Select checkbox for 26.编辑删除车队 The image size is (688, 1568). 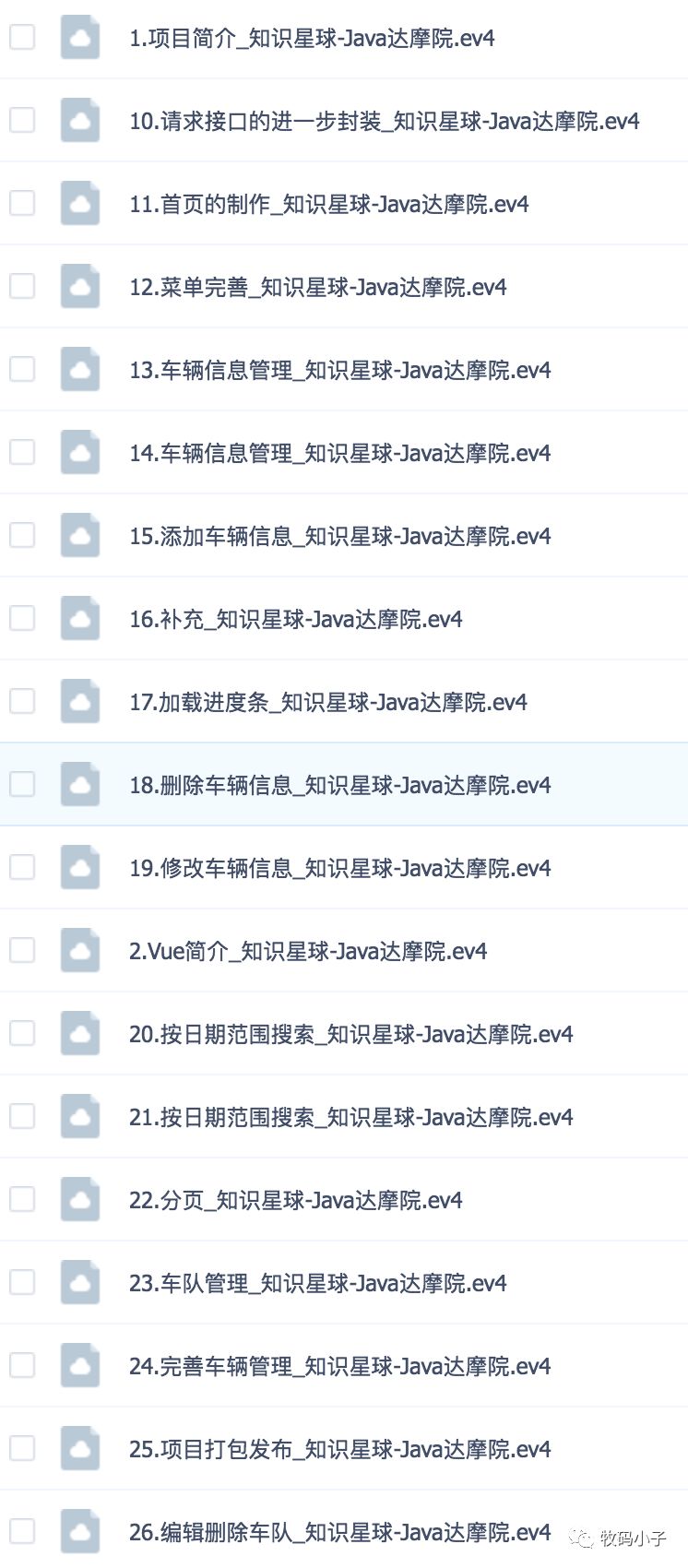(x=22, y=1531)
